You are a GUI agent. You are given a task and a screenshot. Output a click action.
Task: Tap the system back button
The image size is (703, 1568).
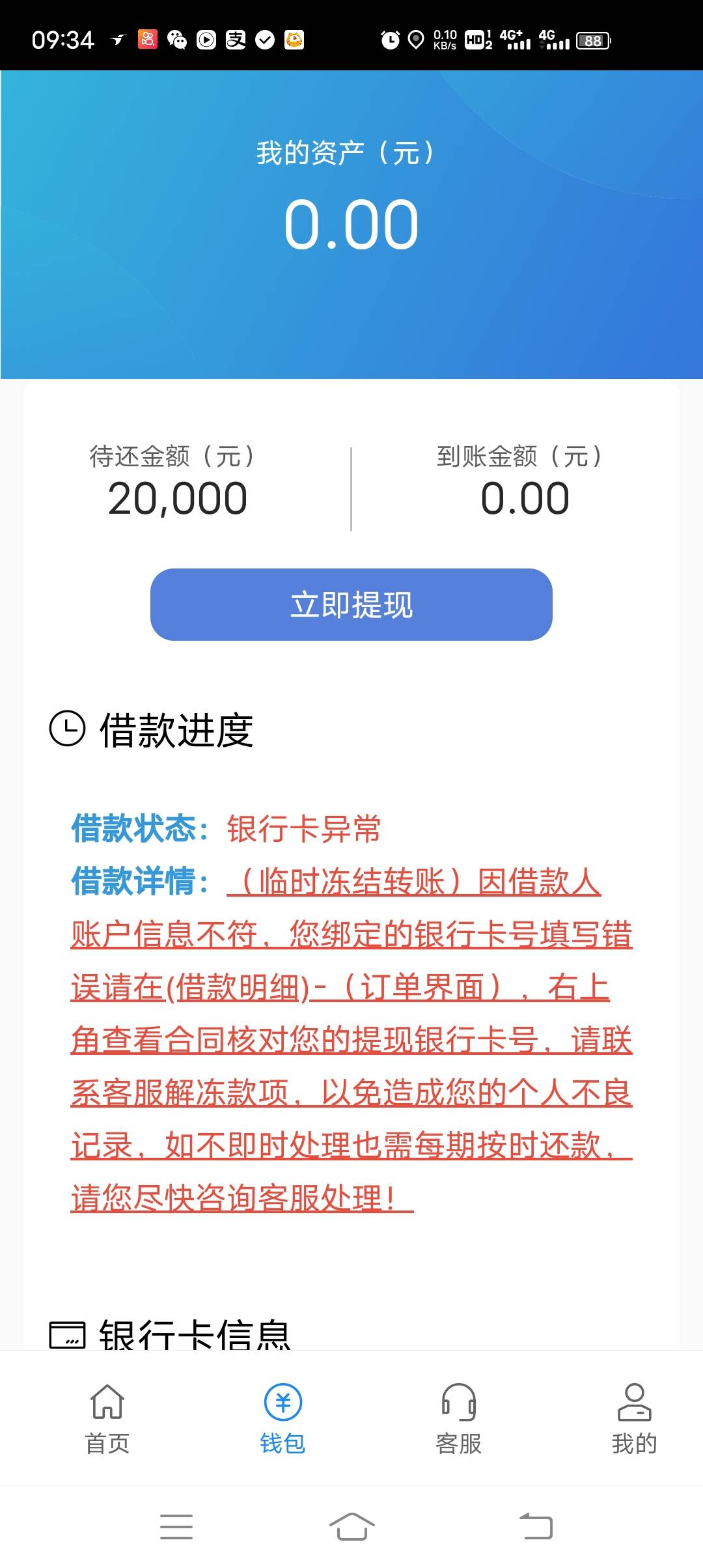coord(536,1526)
